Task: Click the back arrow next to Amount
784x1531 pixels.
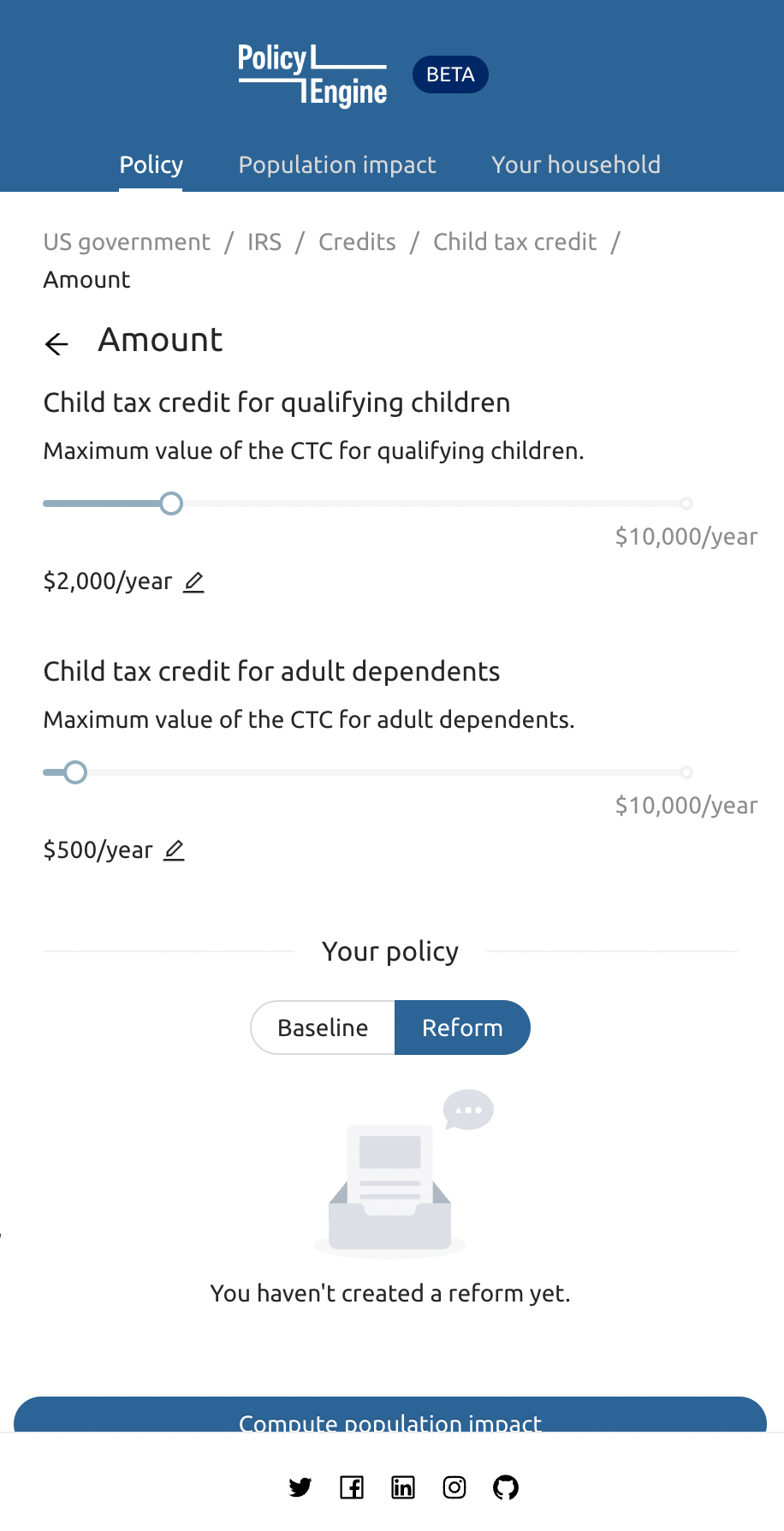Action: pyautogui.click(x=56, y=343)
